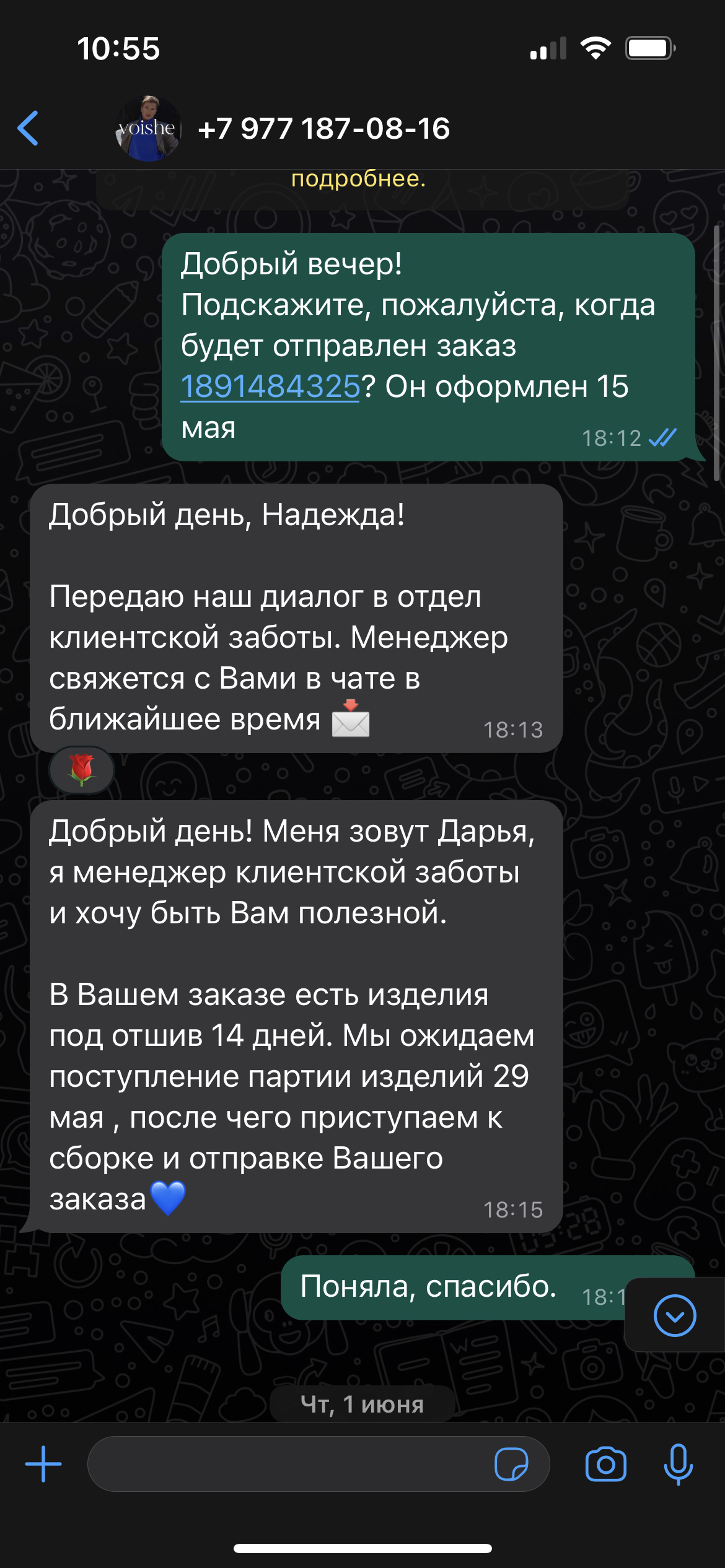Go back to the chat list
Viewport: 725px width, 1568px height.
pyautogui.click(x=29, y=128)
